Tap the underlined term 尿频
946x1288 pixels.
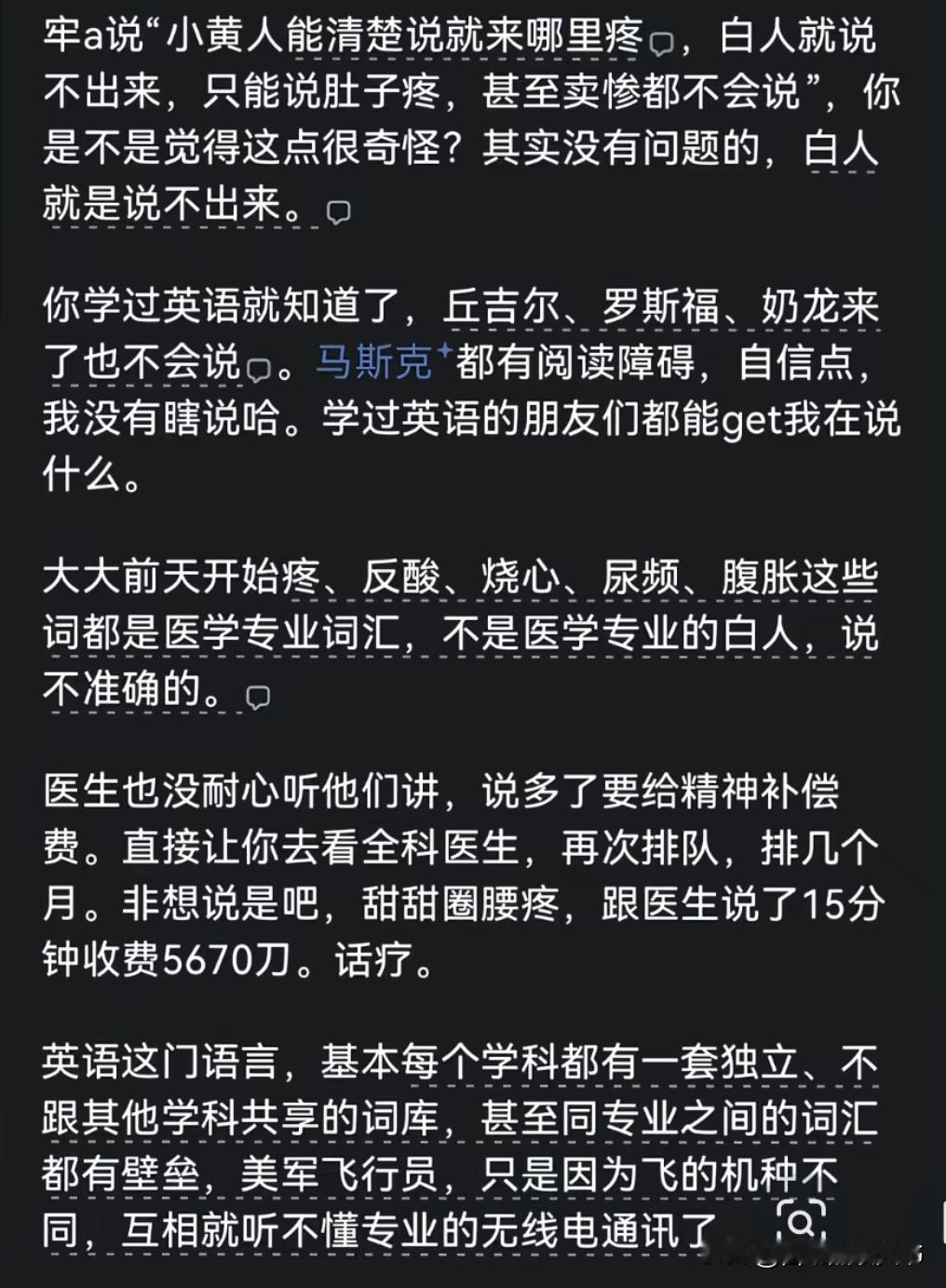point(642,576)
